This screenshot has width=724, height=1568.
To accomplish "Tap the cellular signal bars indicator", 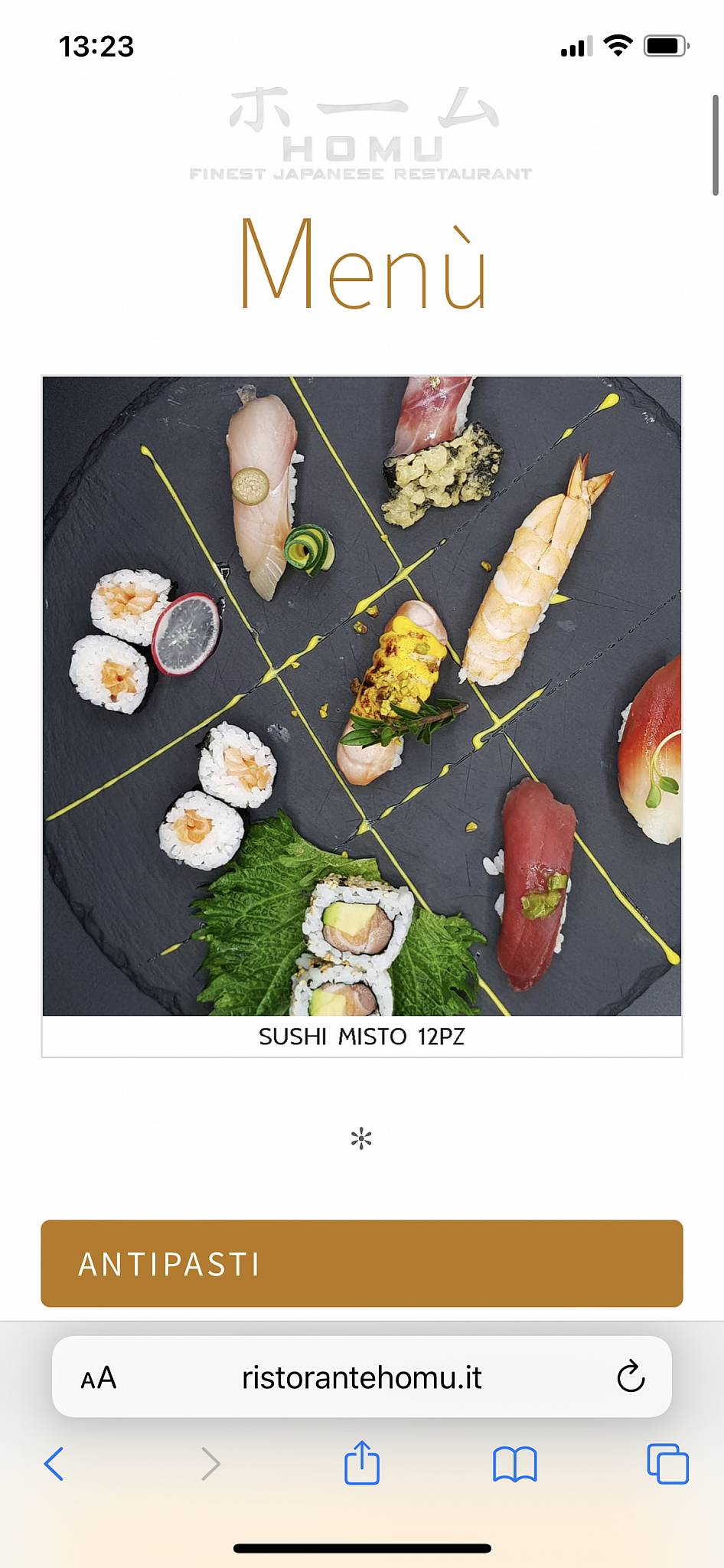I will [578, 46].
